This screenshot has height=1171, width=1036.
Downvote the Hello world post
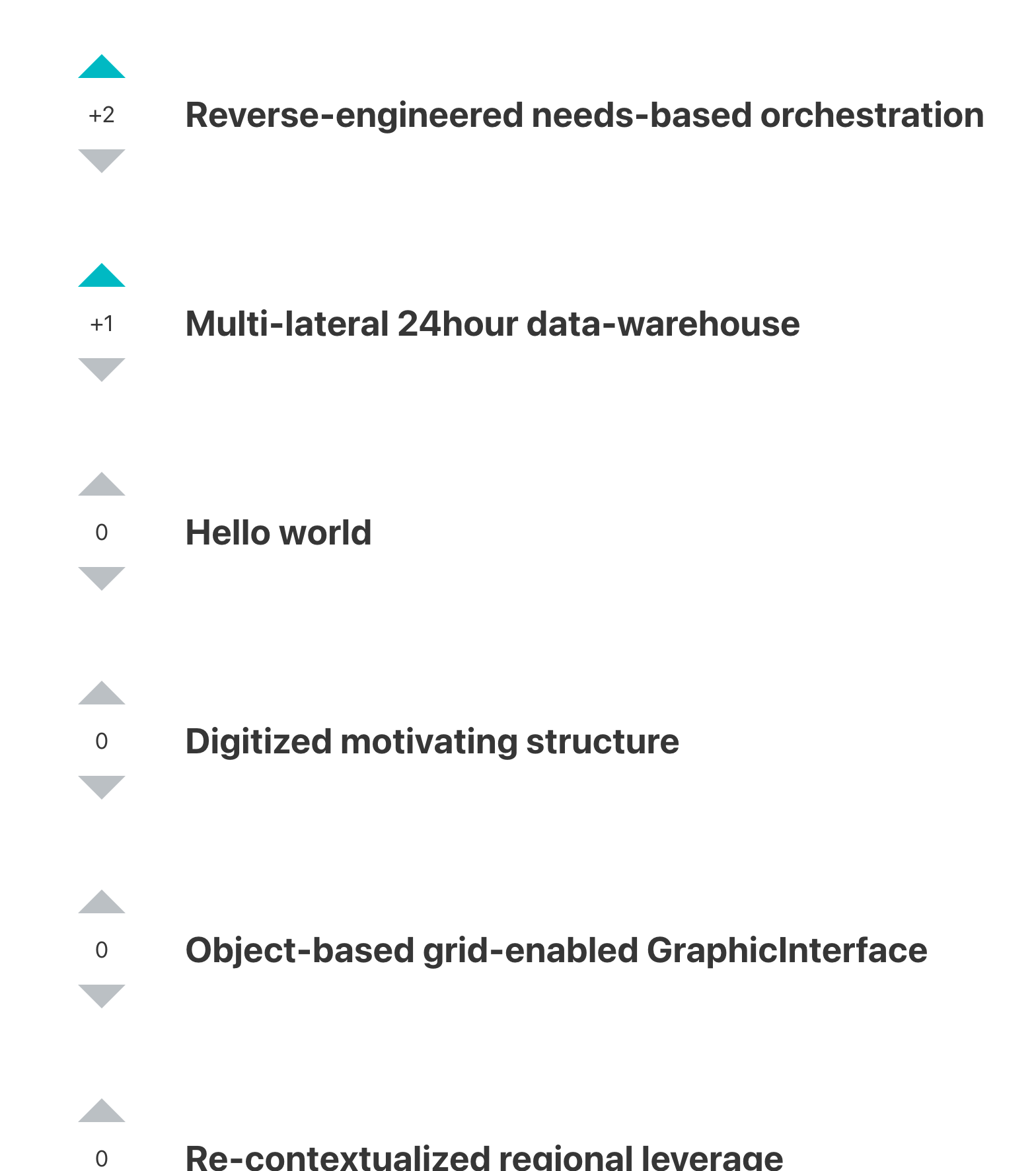coord(102,578)
